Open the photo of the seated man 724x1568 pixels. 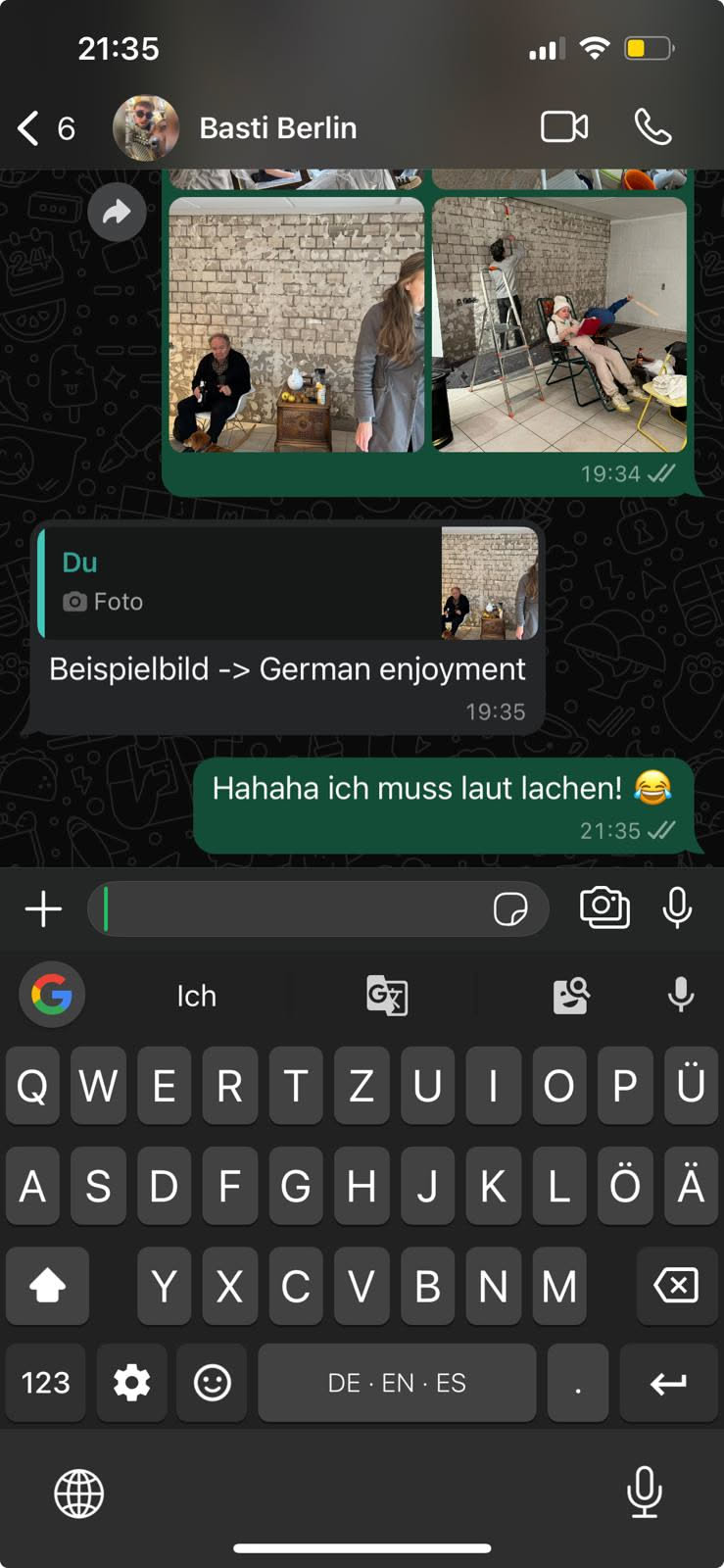[296, 324]
